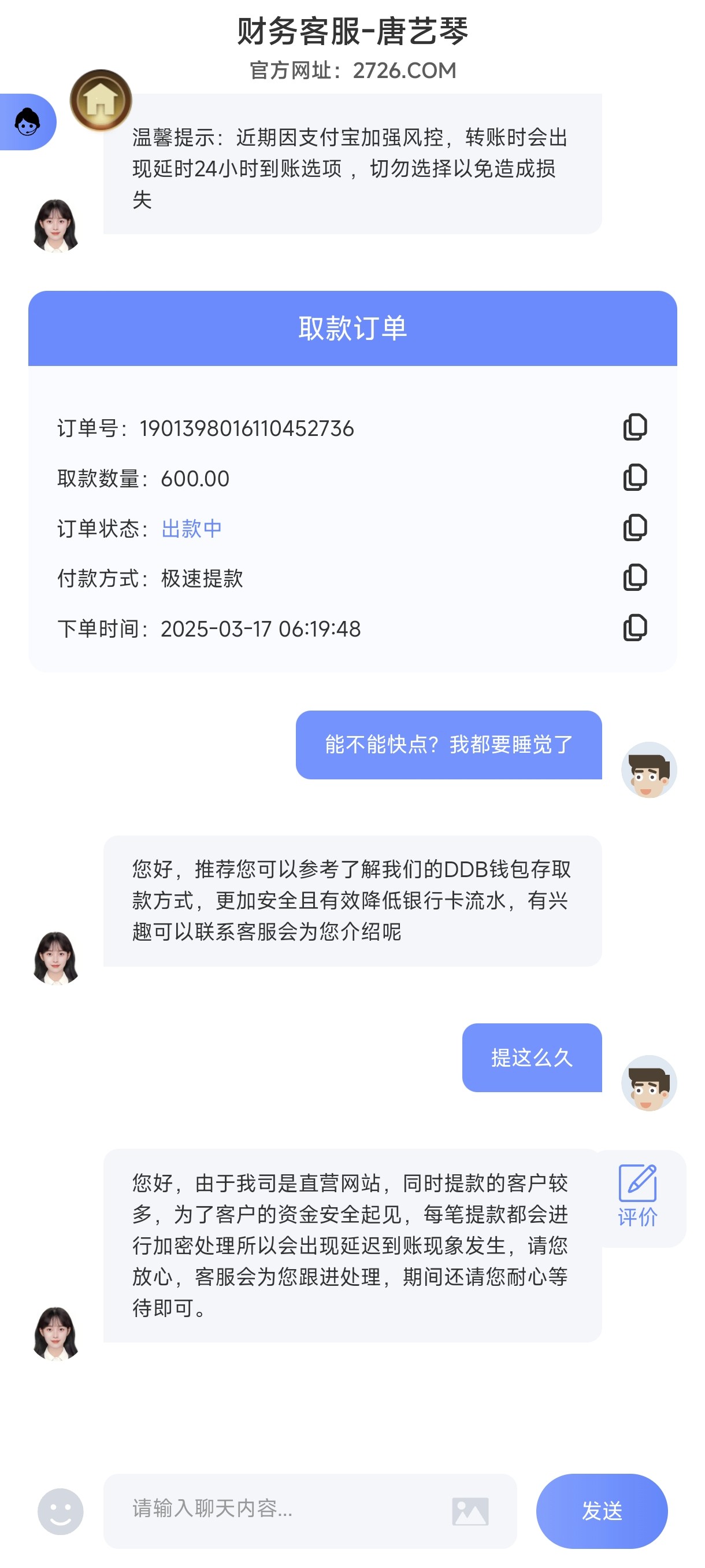Copy the order status field

[636, 529]
